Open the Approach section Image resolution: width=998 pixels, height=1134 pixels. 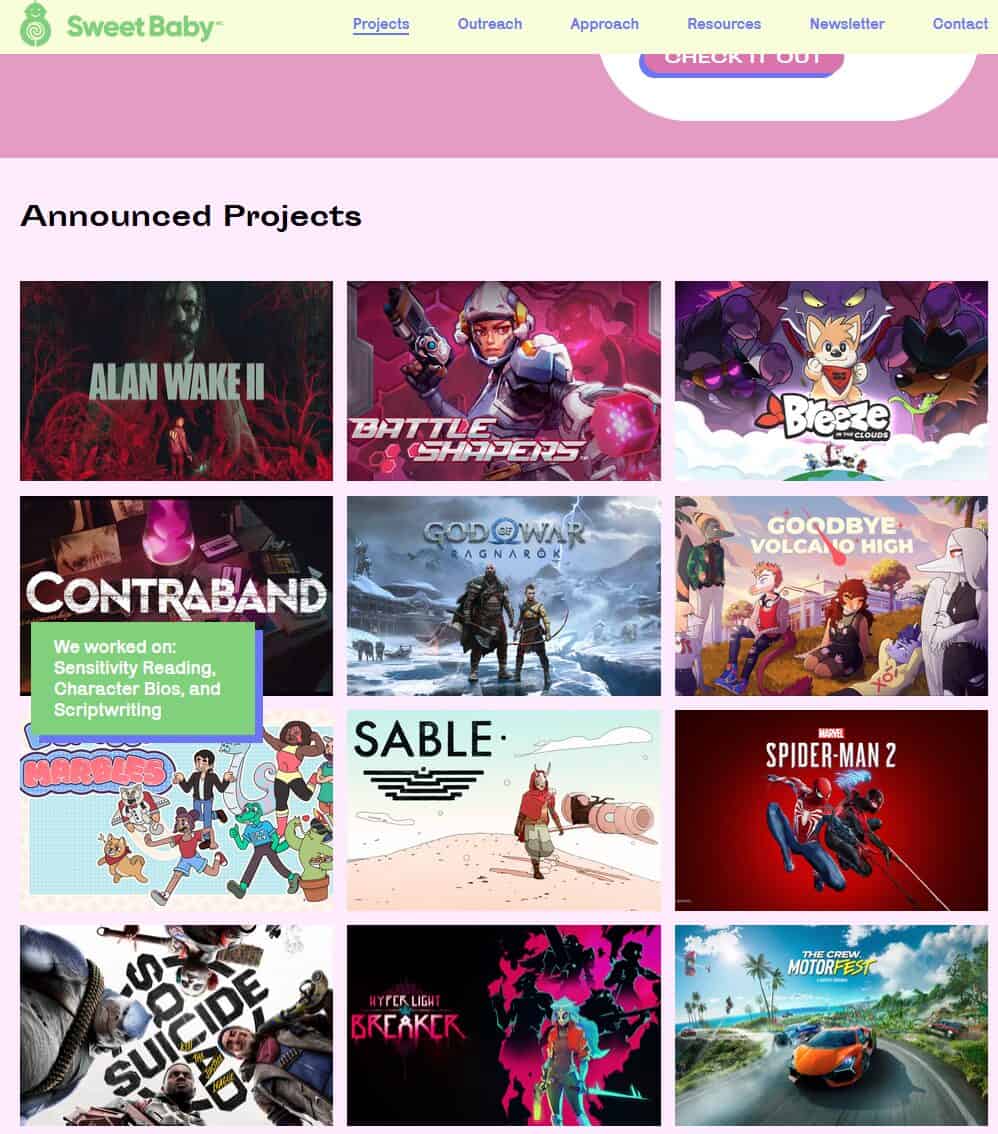[x=604, y=24]
